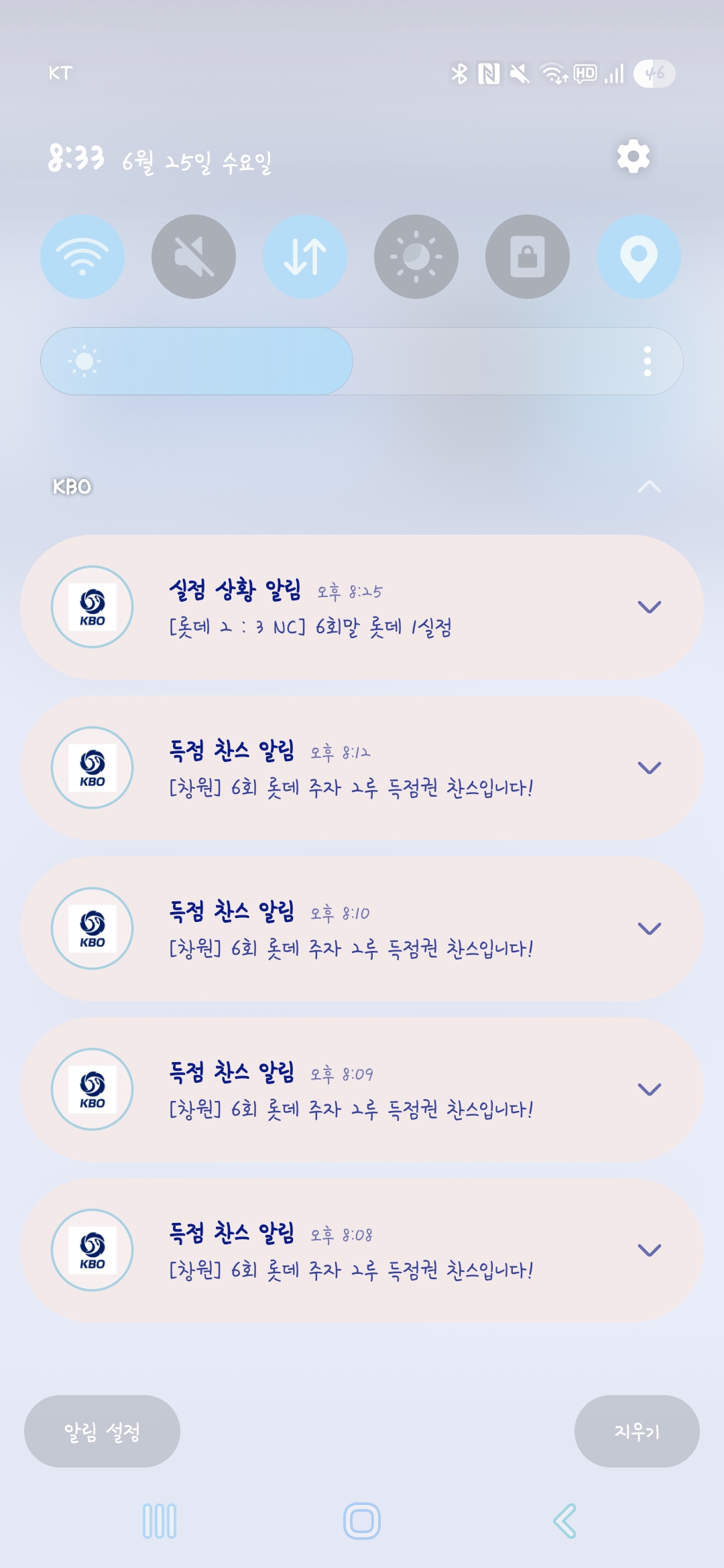Toggle the mute sound quick setting
The height and width of the screenshot is (1568, 724).
point(194,257)
